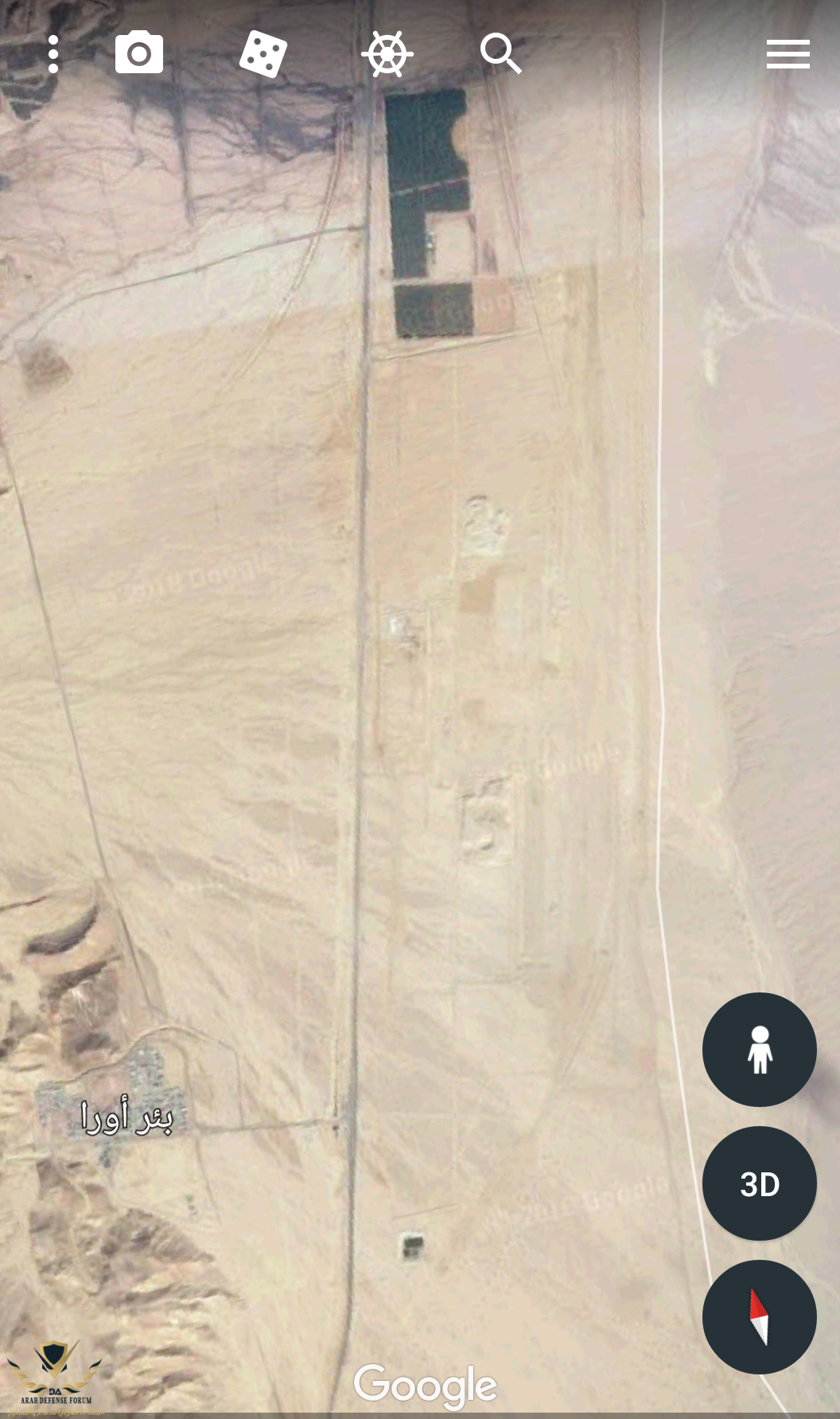Capture the view with the camera icon

point(138,52)
